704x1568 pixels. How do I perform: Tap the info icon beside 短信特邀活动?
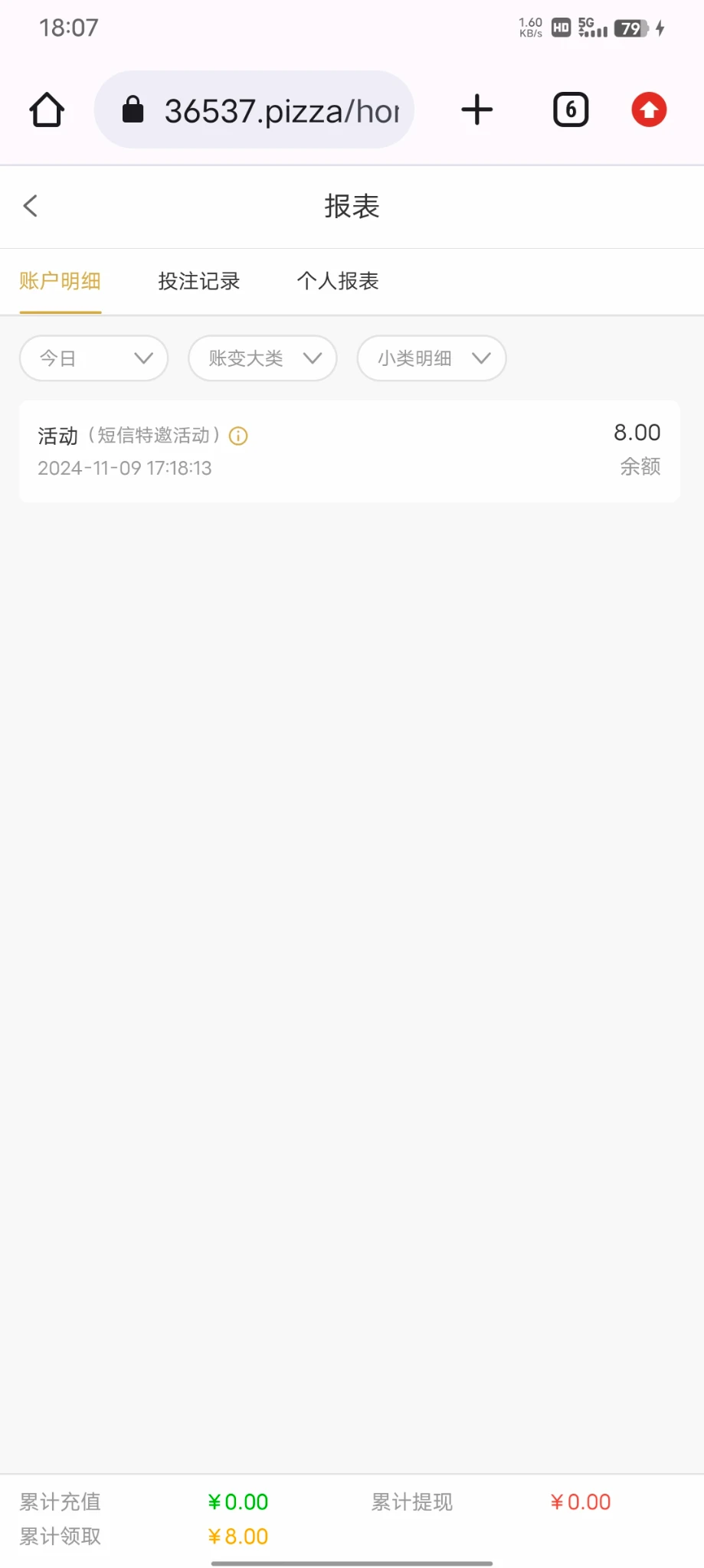click(239, 436)
